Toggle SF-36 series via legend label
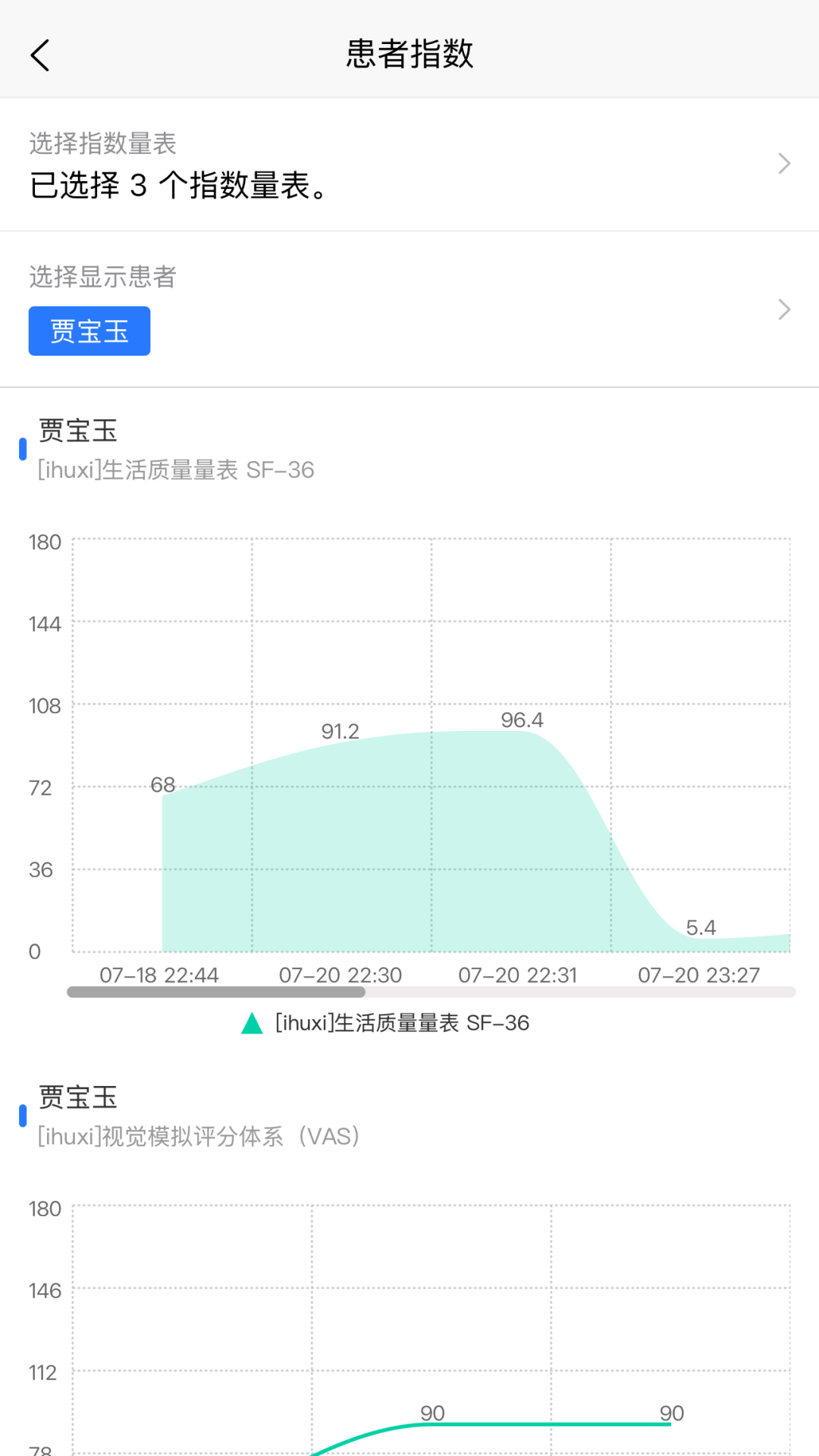The height and width of the screenshot is (1456, 819). 402,1022
